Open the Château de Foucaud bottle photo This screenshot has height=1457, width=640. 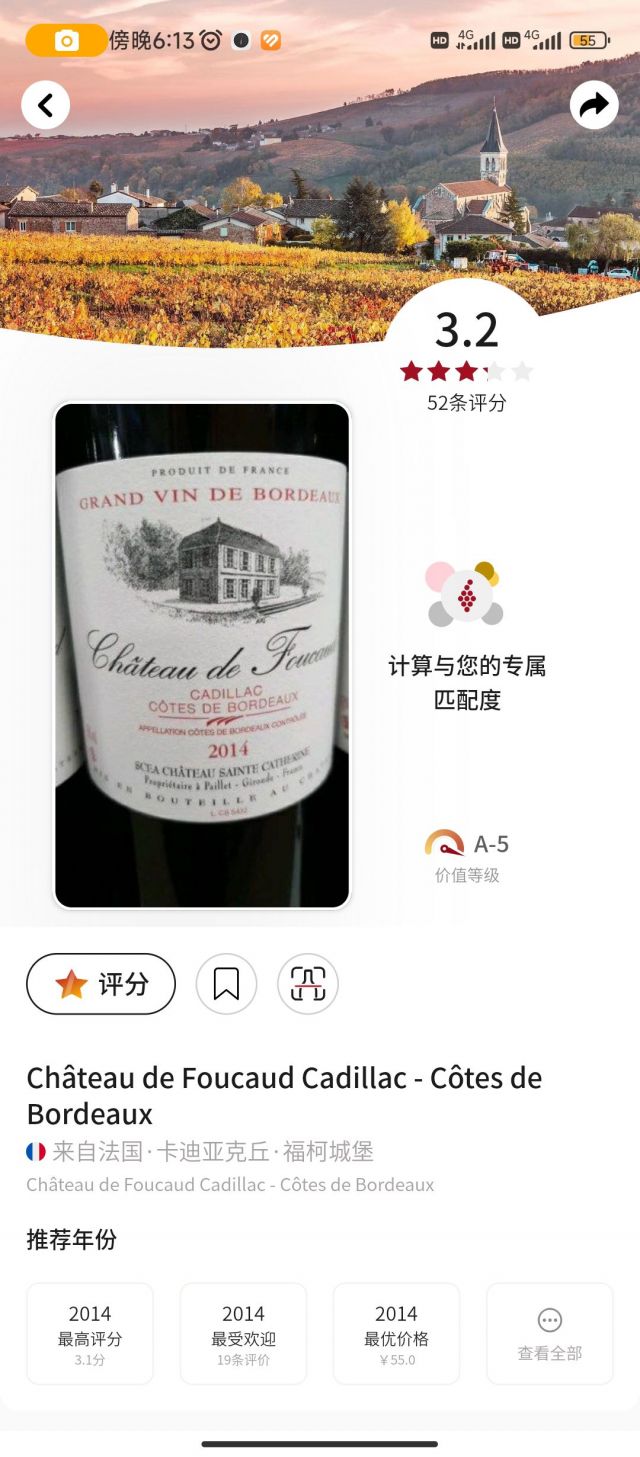(202, 655)
